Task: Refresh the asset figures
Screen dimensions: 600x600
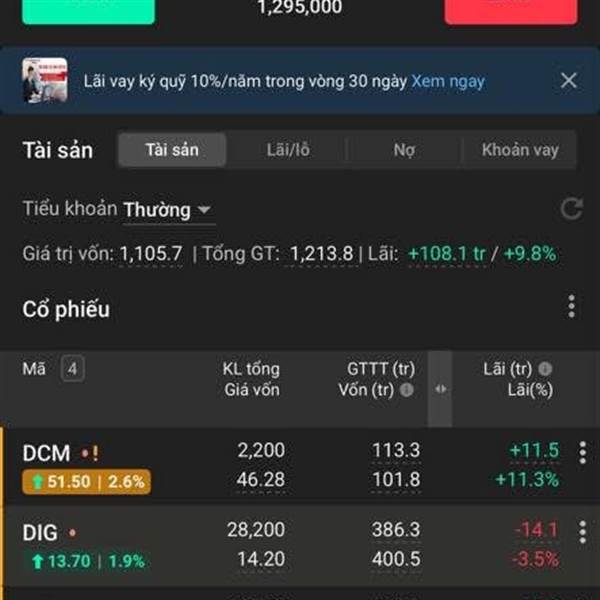Action: [x=571, y=209]
